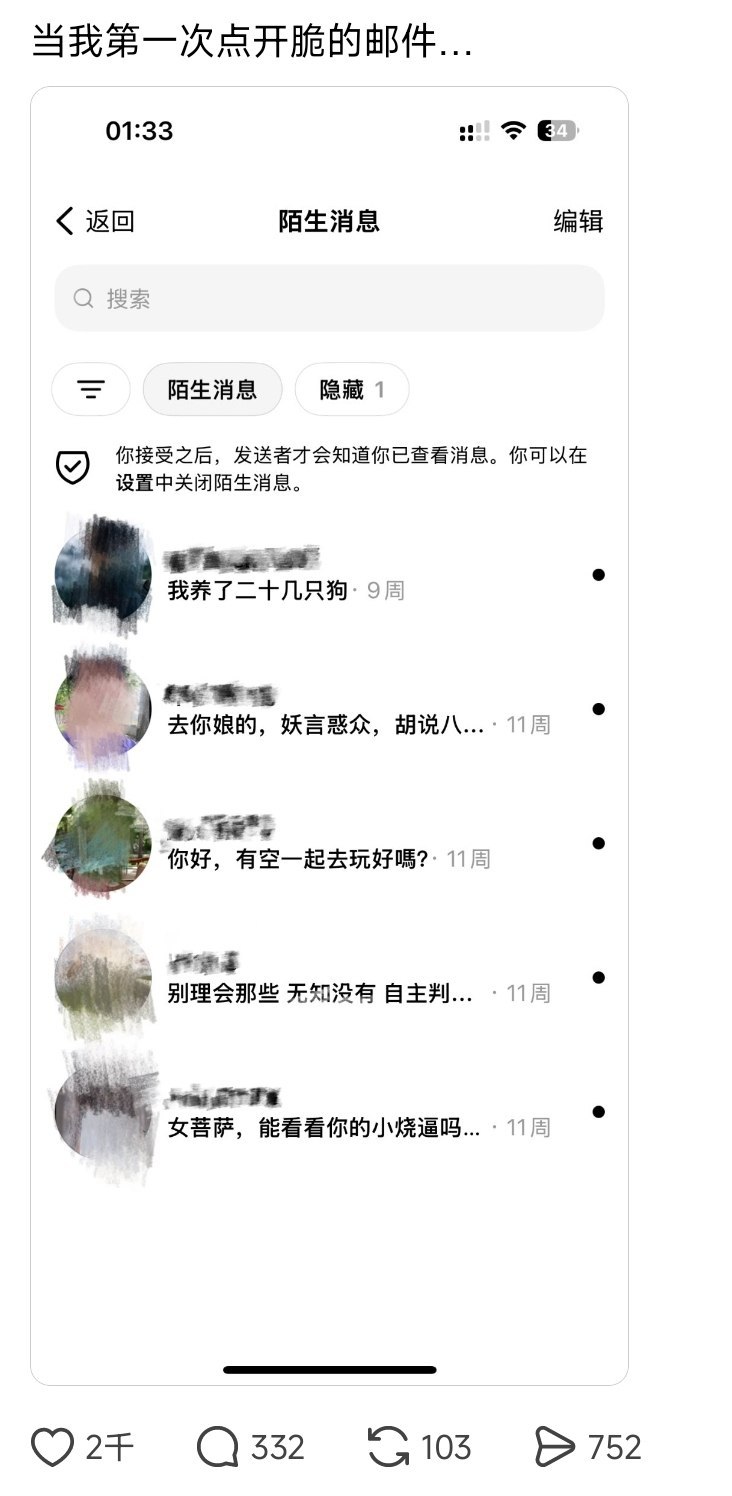Open the 编辑 menu

click(x=578, y=221)
